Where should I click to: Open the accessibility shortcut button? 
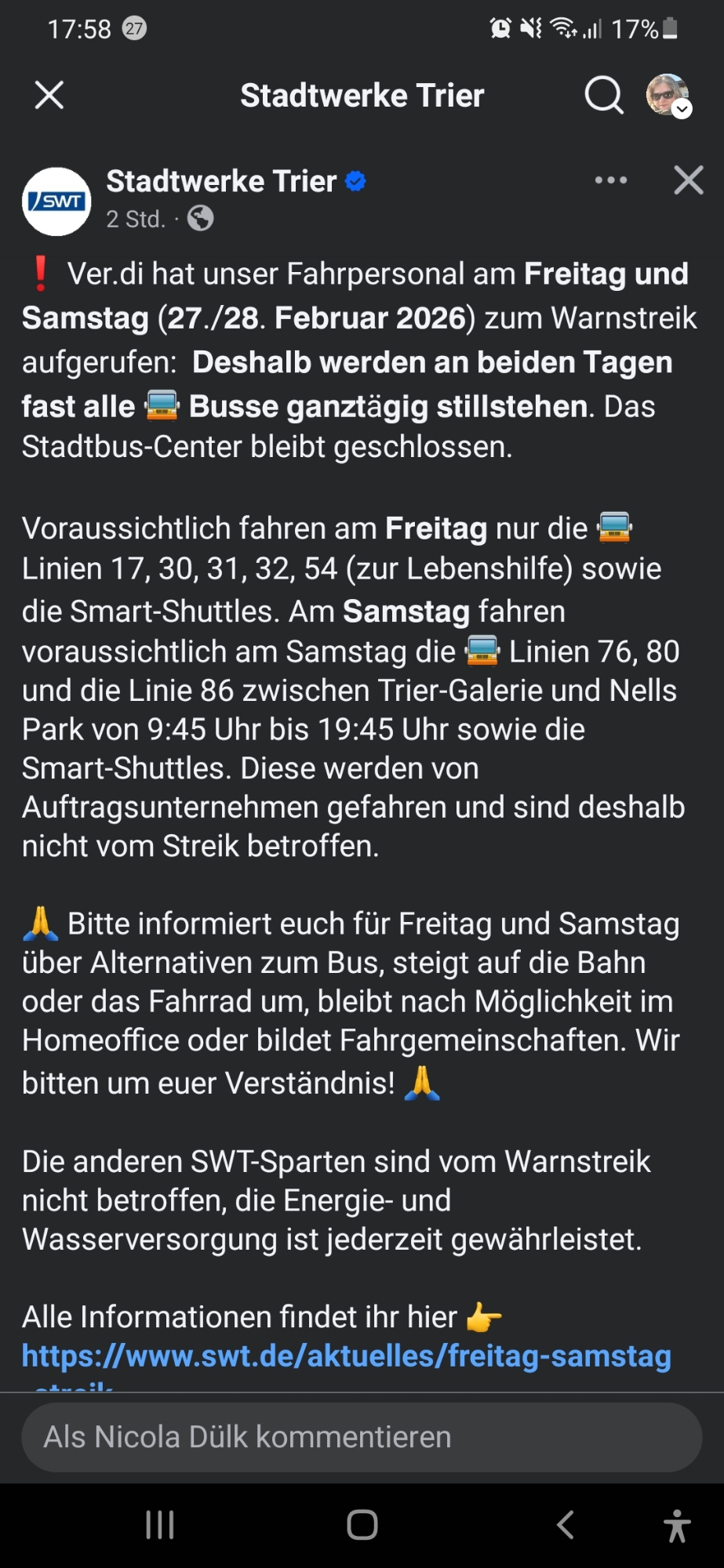pos(676,1525)
